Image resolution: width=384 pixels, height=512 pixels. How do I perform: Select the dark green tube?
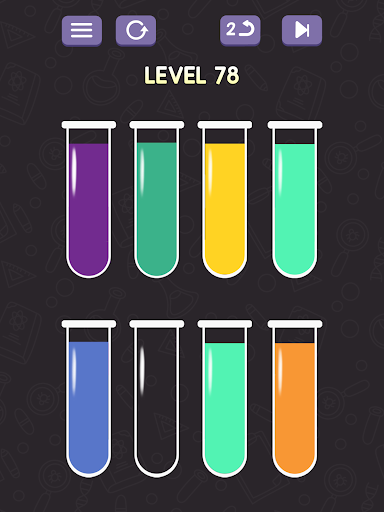click(x=157, y=199)
